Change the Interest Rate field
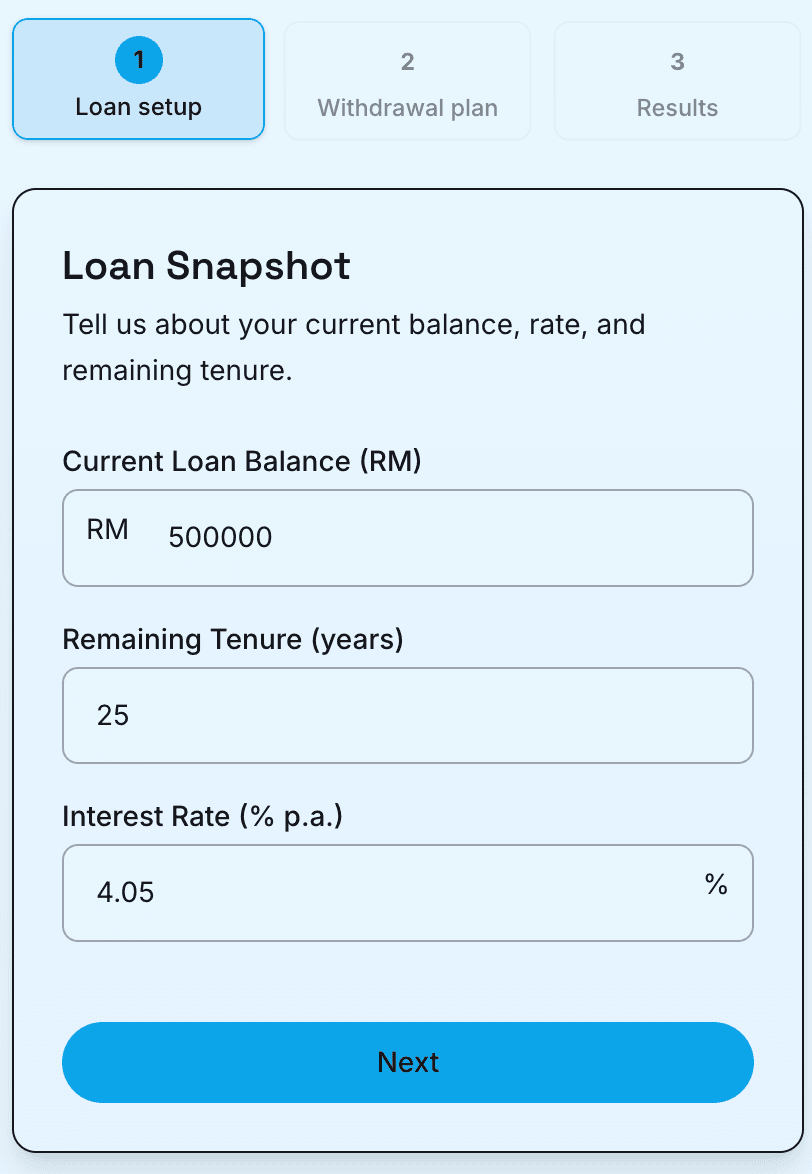 point(390,892)
